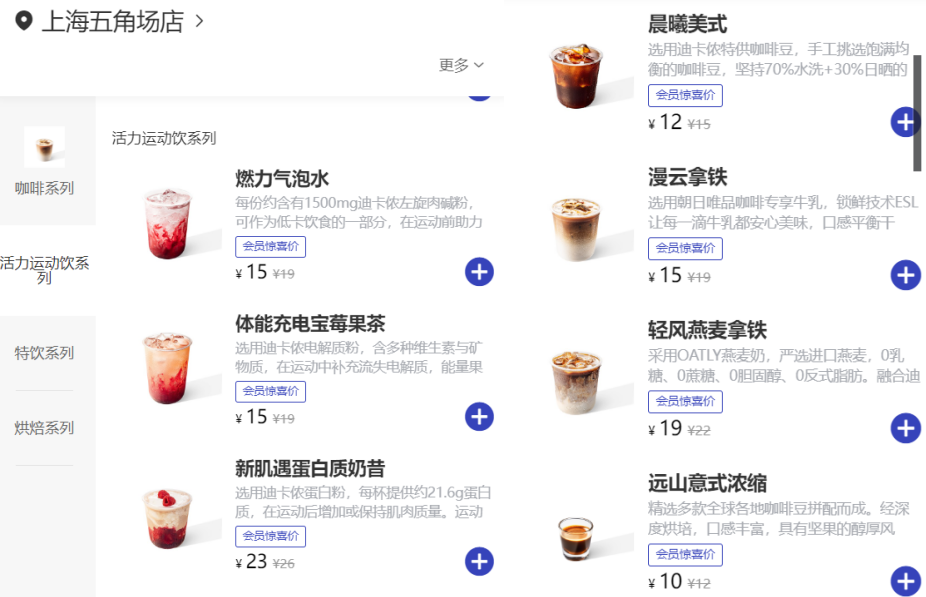This screenshot has height=597, width=926.
Task: View 体能充电宝莓果茶 product details
Action: pyautogui.click(x=310, y=325)
